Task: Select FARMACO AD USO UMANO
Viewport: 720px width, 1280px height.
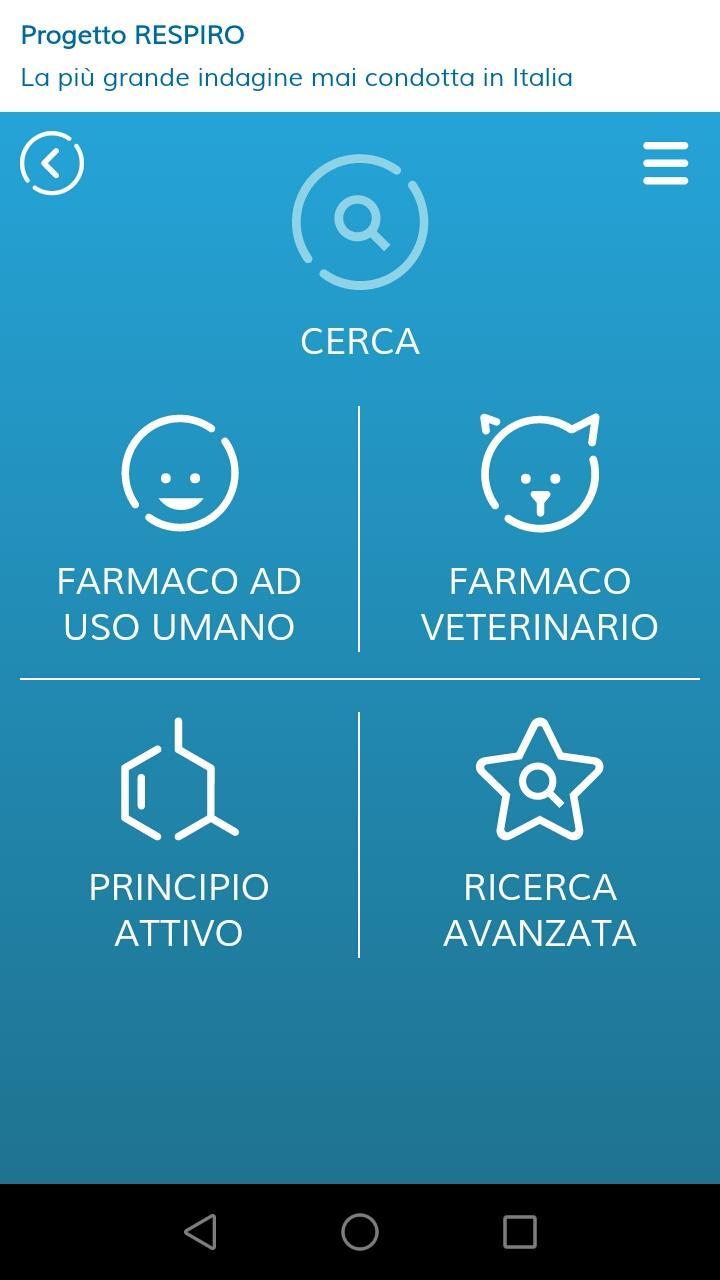Action: click(179, 604)
